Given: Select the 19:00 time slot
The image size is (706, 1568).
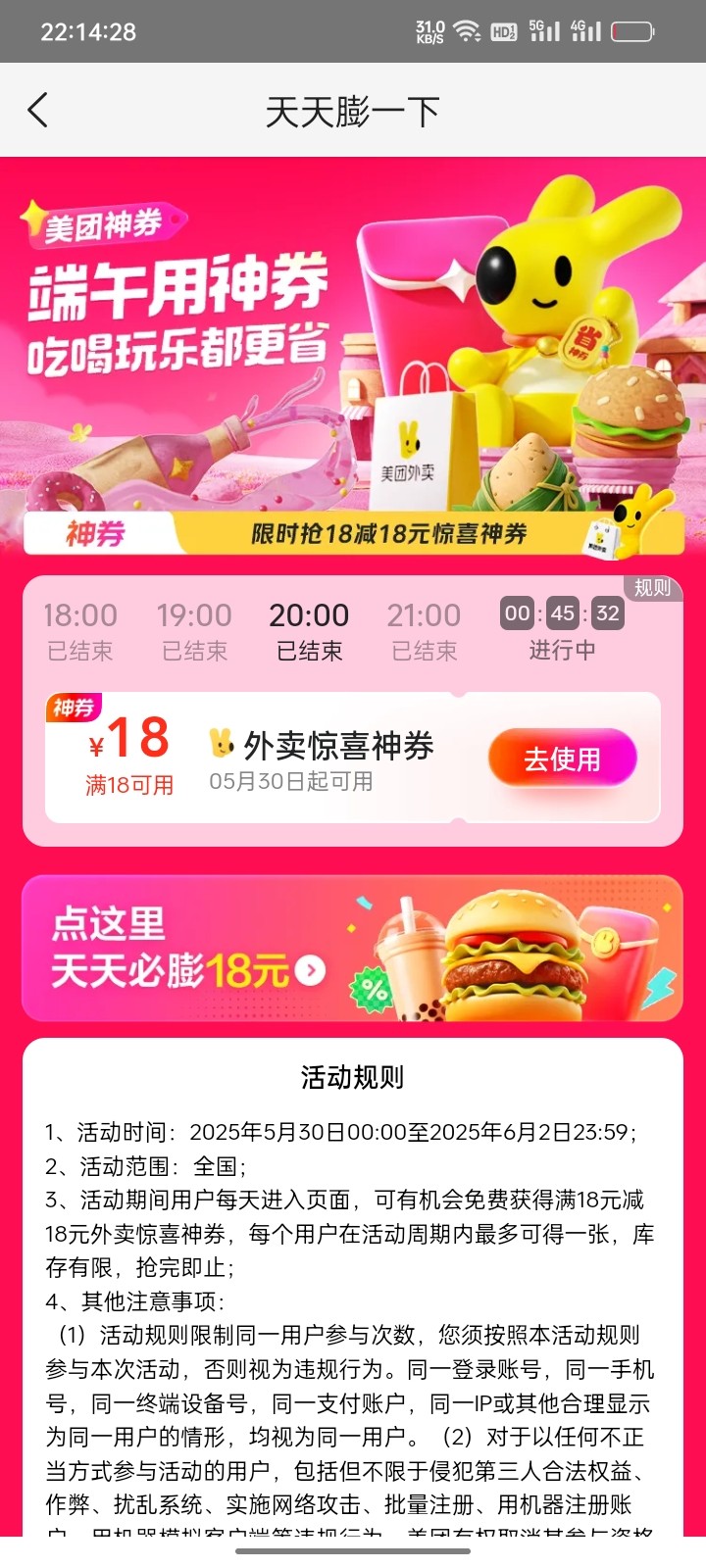Looking at the screenshot, I should click(x=194, y=630).
